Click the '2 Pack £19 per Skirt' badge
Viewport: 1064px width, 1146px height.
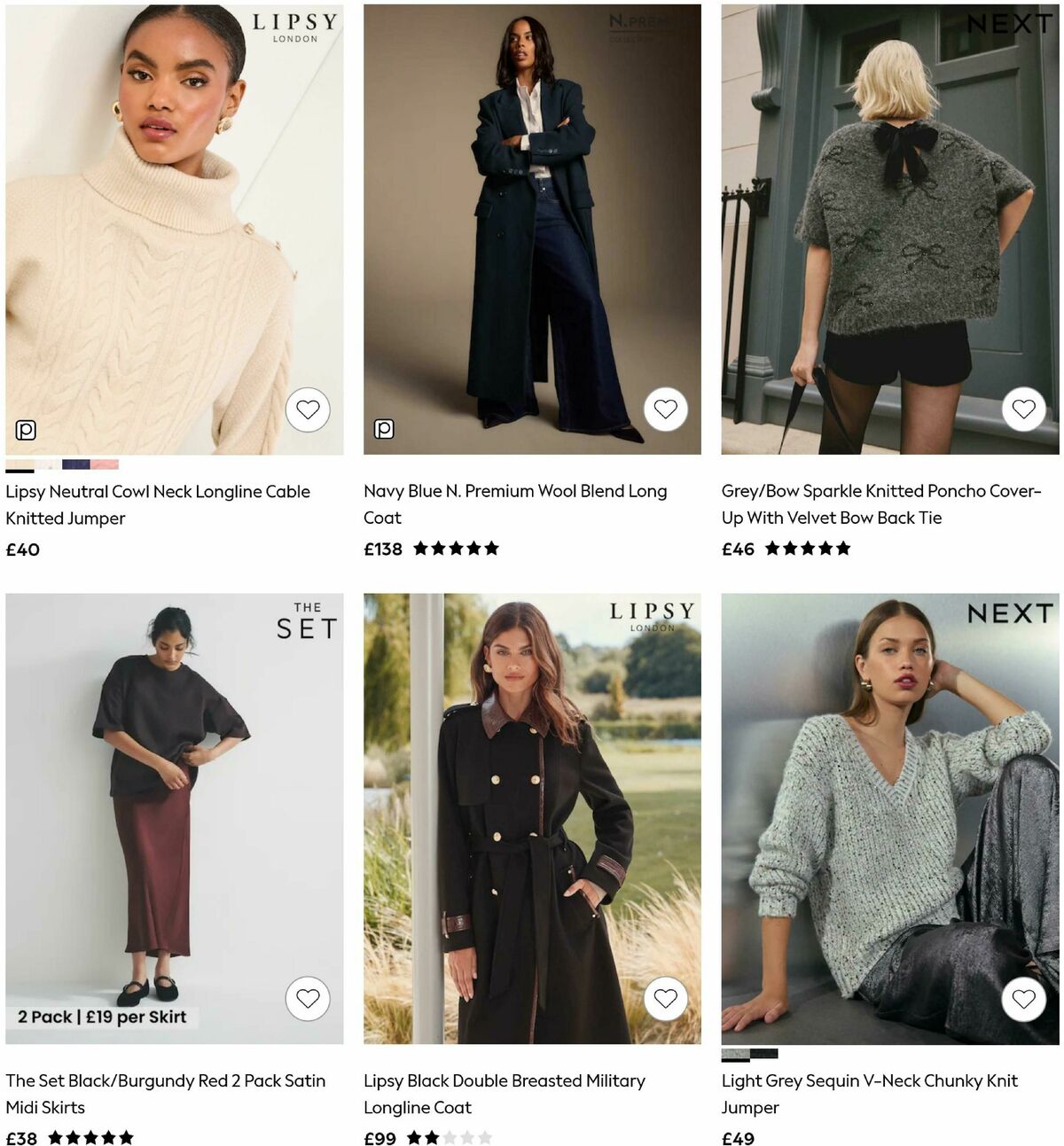pyautogui.click(x=101, y=1017)
